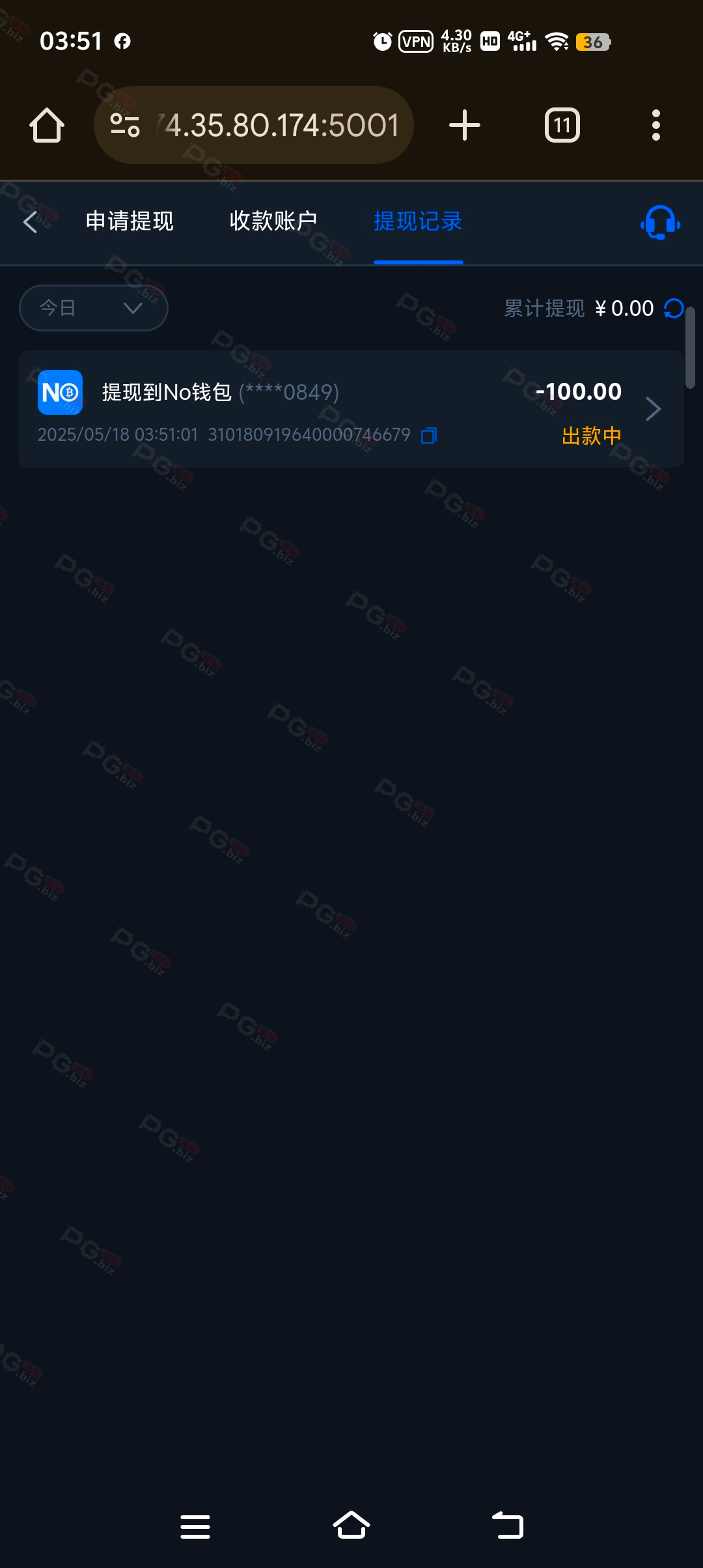Refresh the 累计提现 total
The image size is (703, 1568).
tap(674, 309)
